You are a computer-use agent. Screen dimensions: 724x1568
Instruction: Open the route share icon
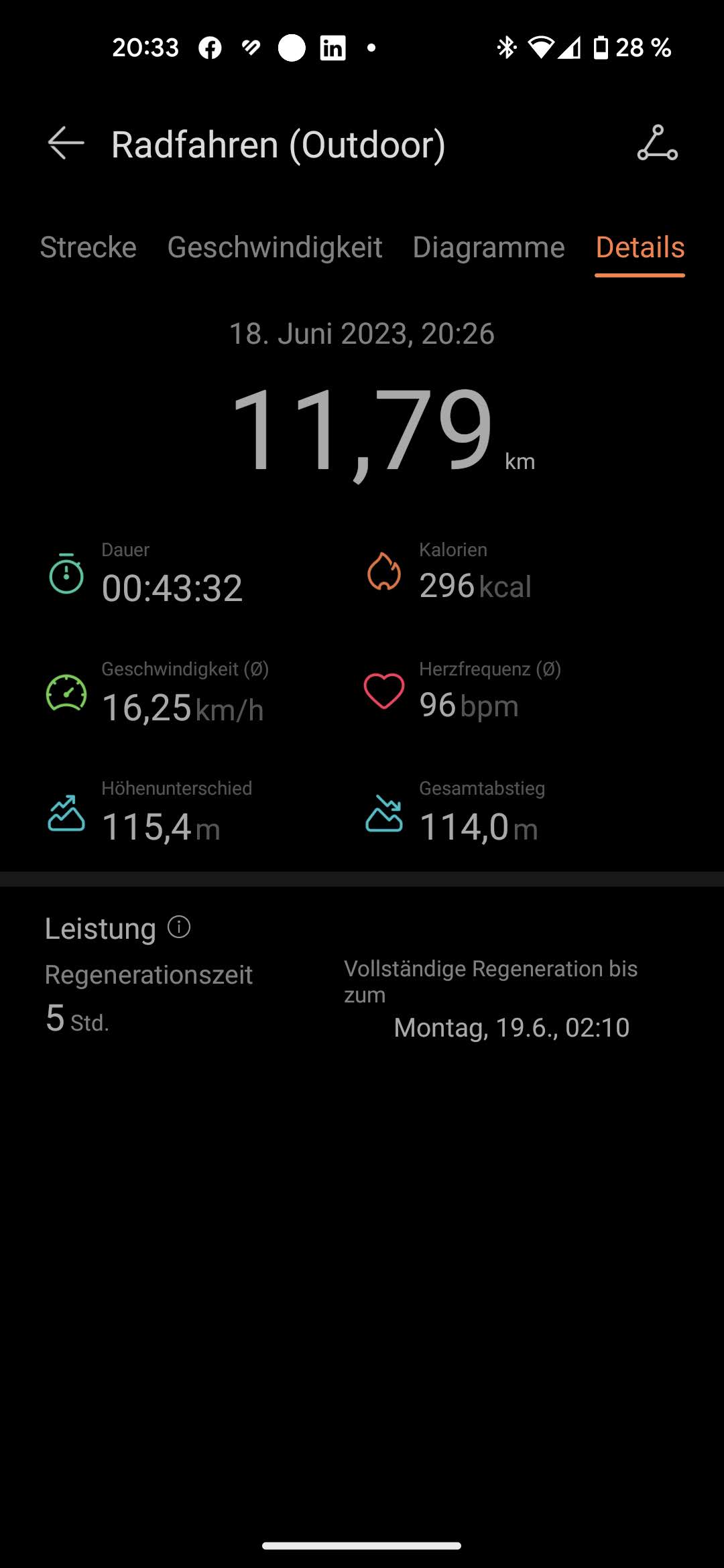pyautogui.click(x=657, y=143)
